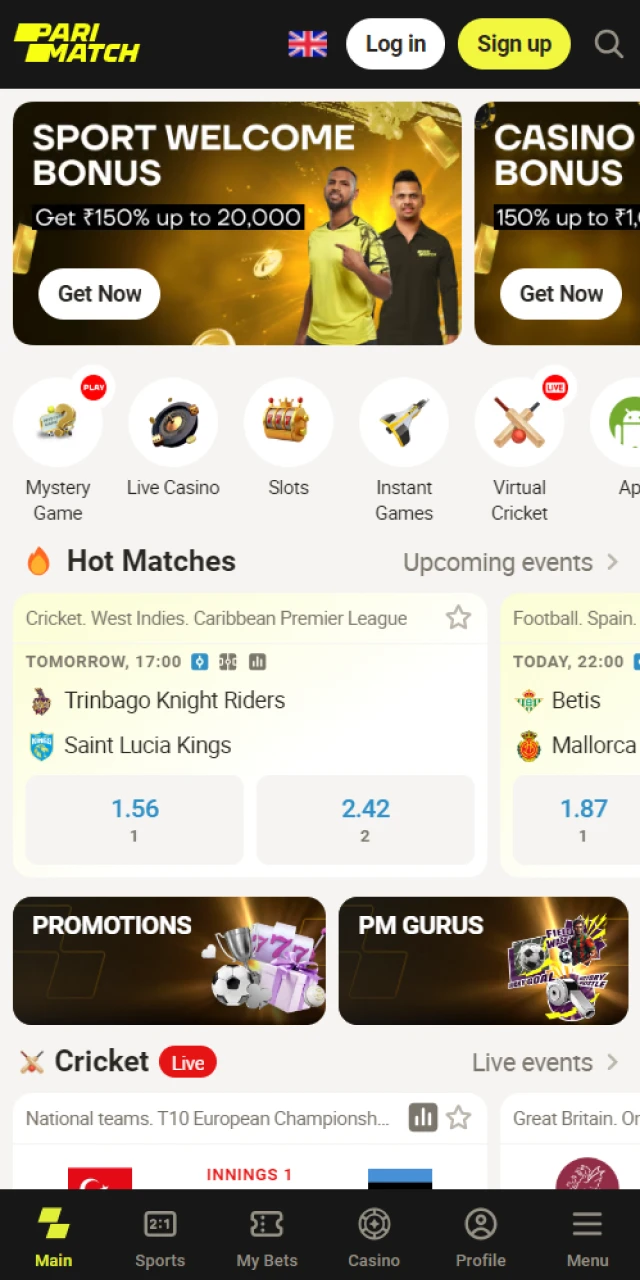This screenshot has height=1280, width=640.
Task: Get the Sport Welcome Bonus now
Action: pos(99,294)
